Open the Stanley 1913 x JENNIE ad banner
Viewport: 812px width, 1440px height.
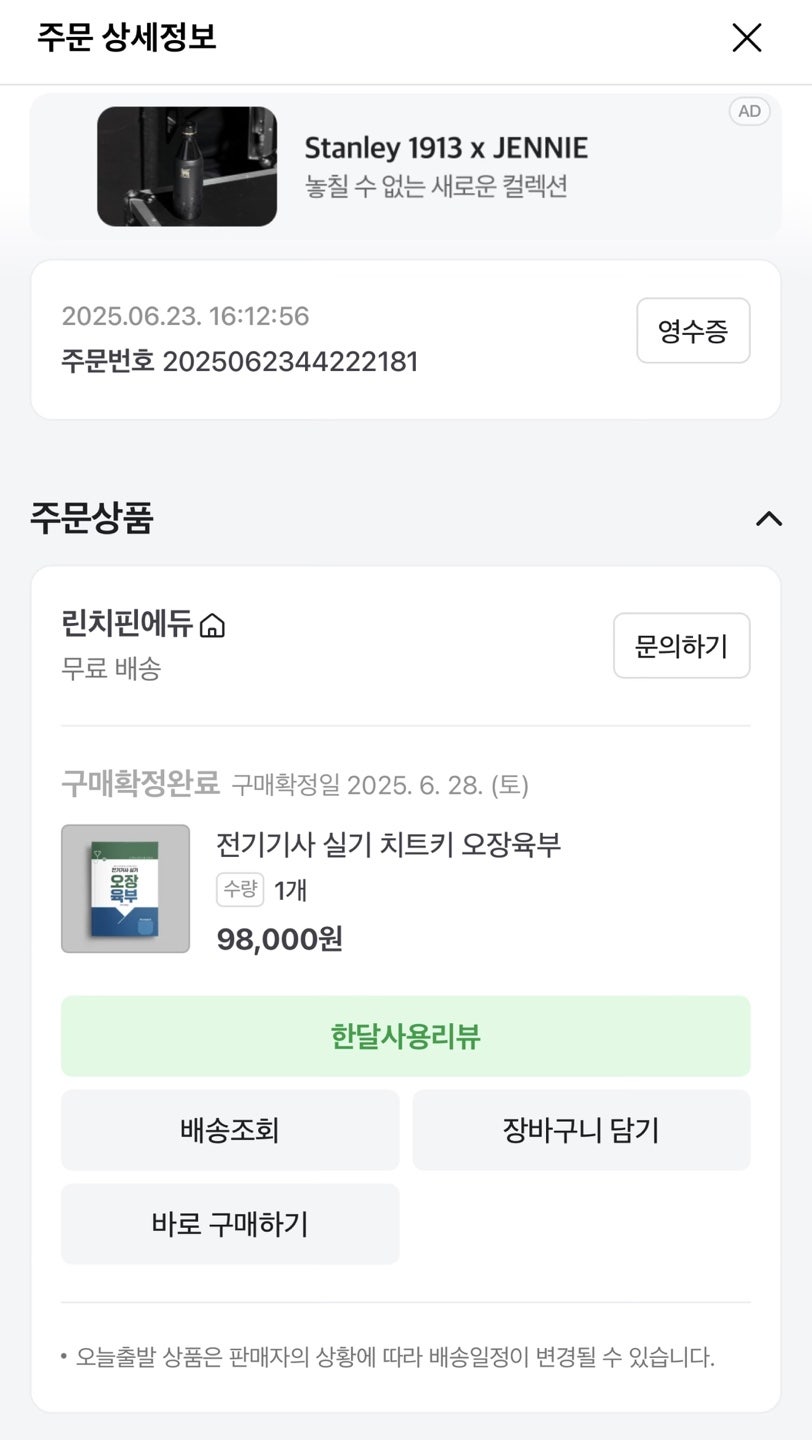[x=404, y=166]
